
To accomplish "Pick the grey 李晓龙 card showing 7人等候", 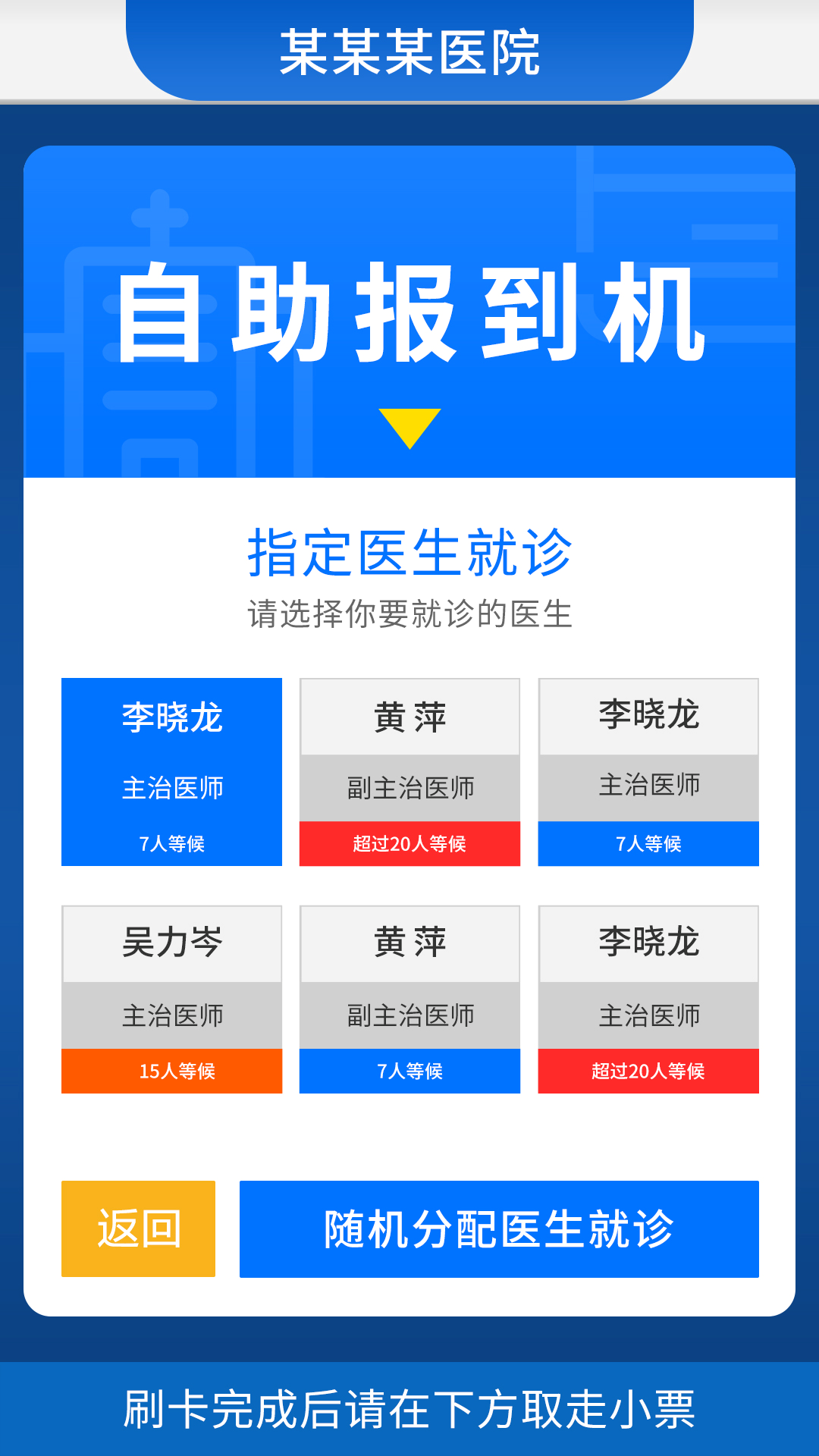I will [648, 771].
